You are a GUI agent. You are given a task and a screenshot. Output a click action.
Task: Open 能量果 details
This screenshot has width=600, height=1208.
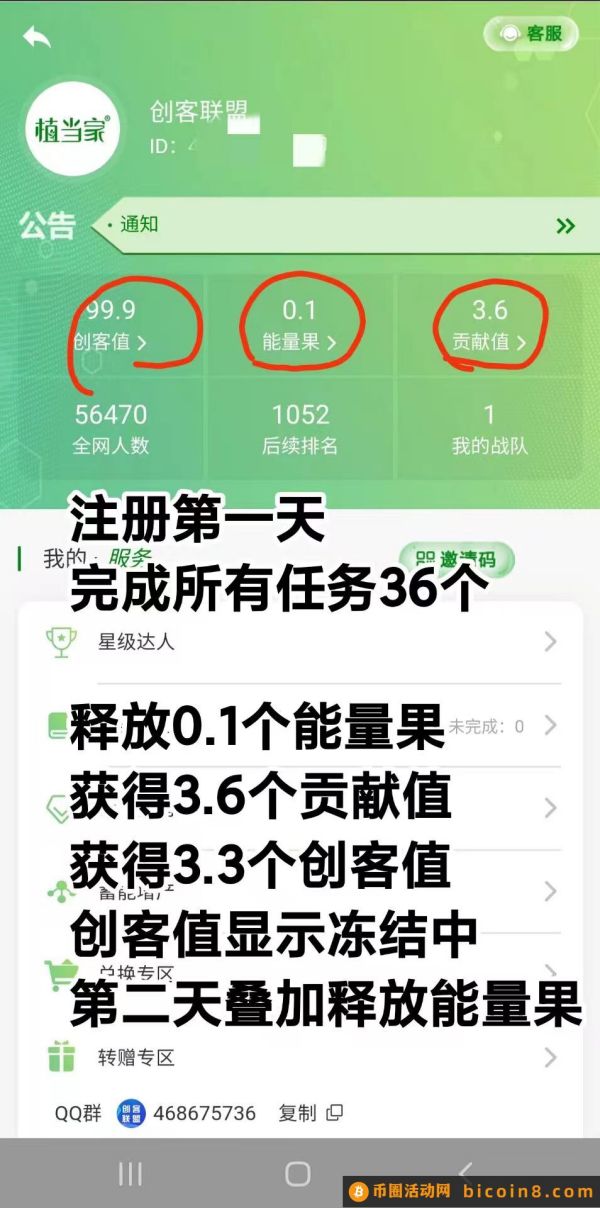point(299,341)
